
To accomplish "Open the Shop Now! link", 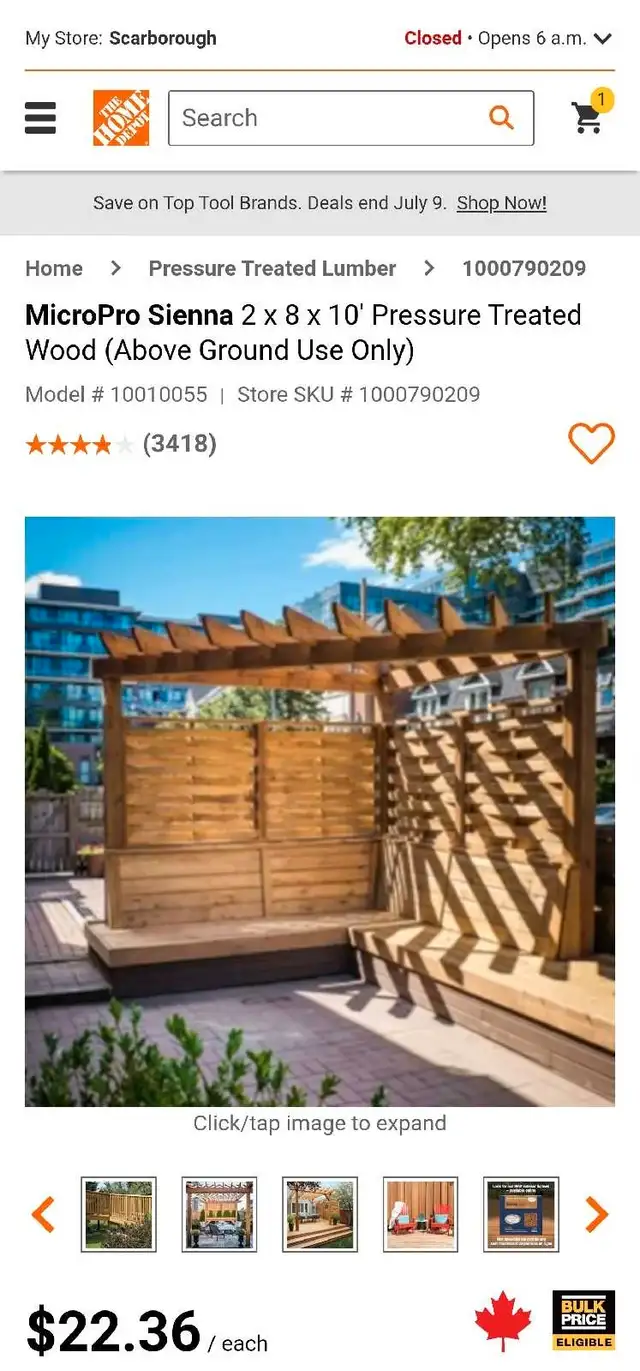I will (501, 203).
